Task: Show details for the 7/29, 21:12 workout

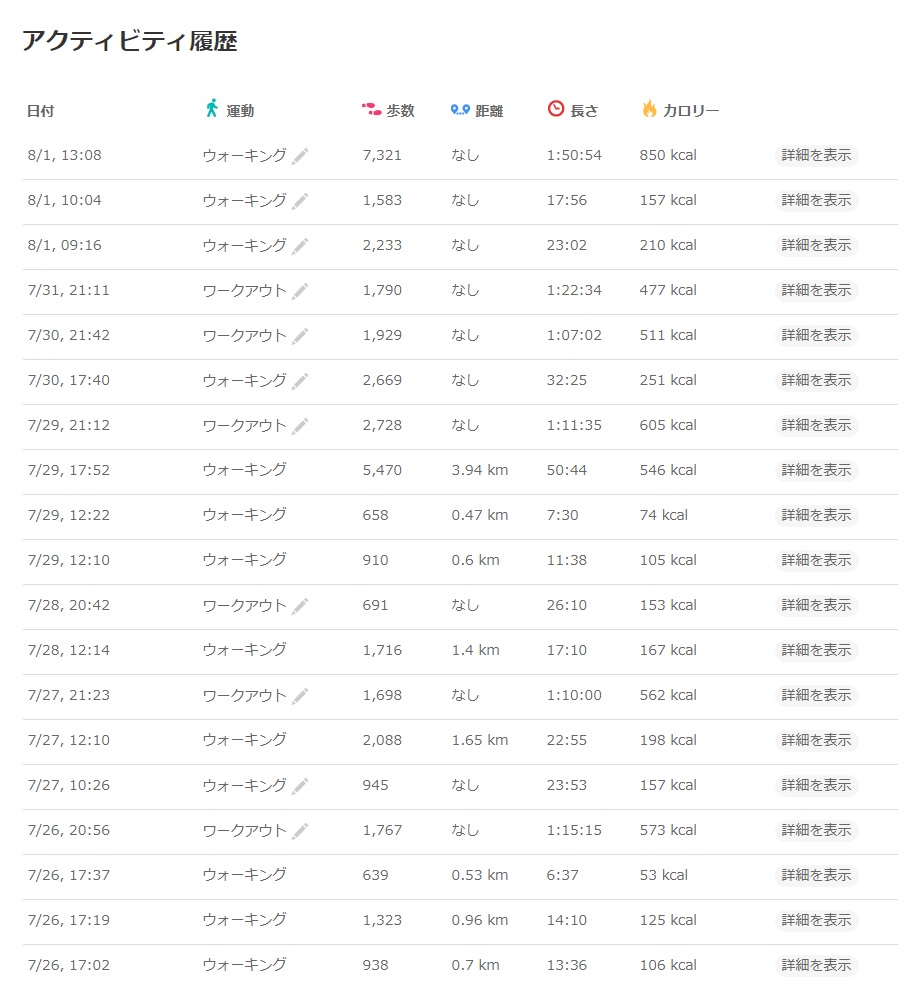Action: 816,425
